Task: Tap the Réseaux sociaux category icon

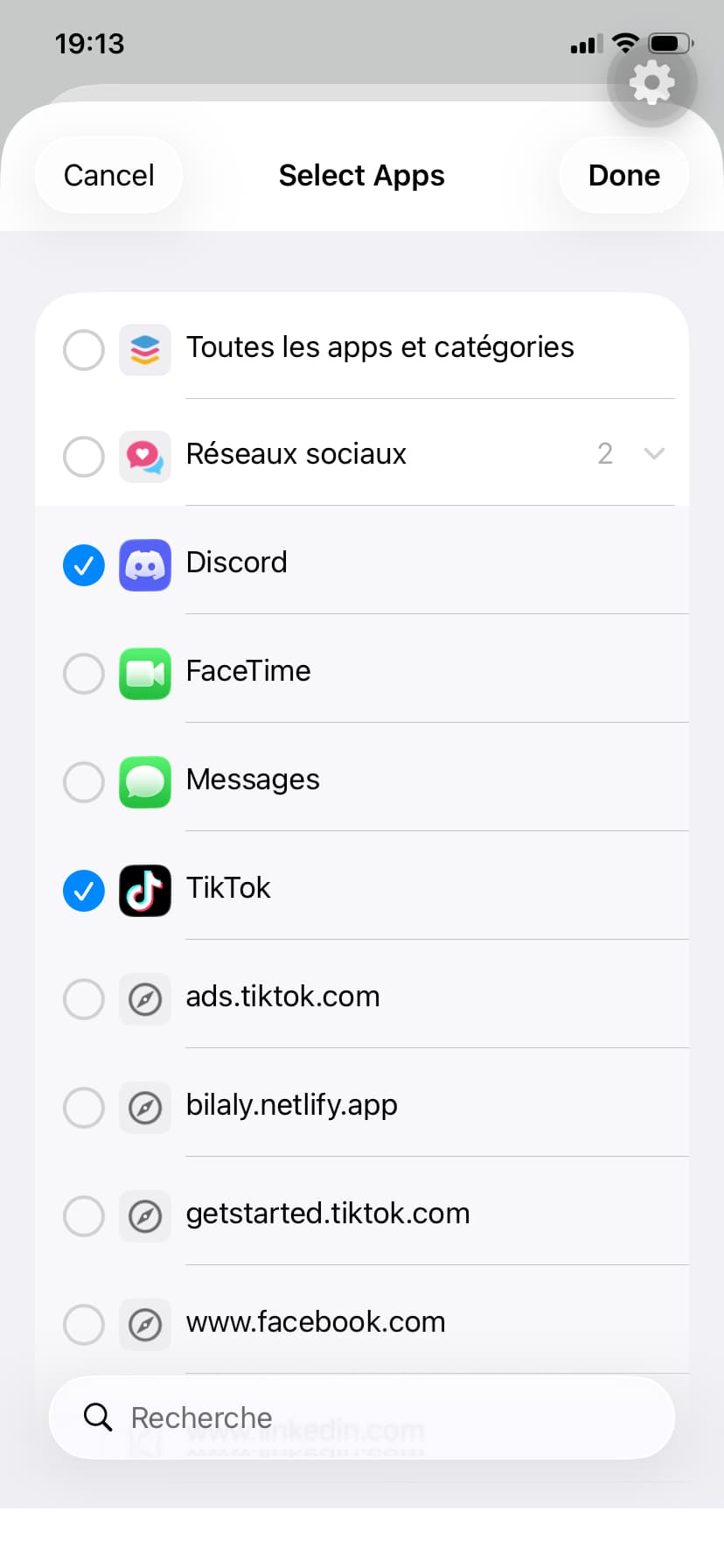Action: 144,457
